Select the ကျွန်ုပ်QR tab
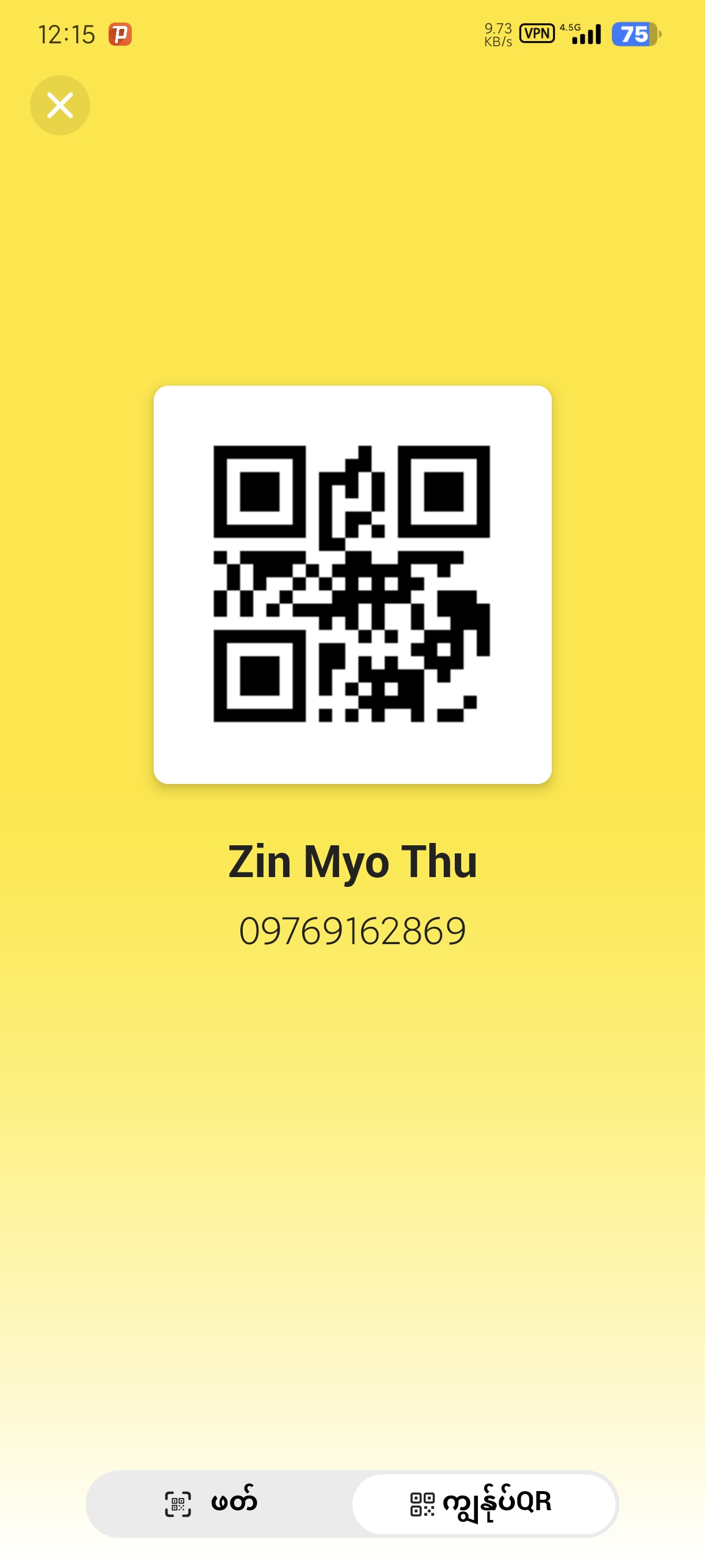This screenshot has height=1568, width=705. click(483, 1503)
